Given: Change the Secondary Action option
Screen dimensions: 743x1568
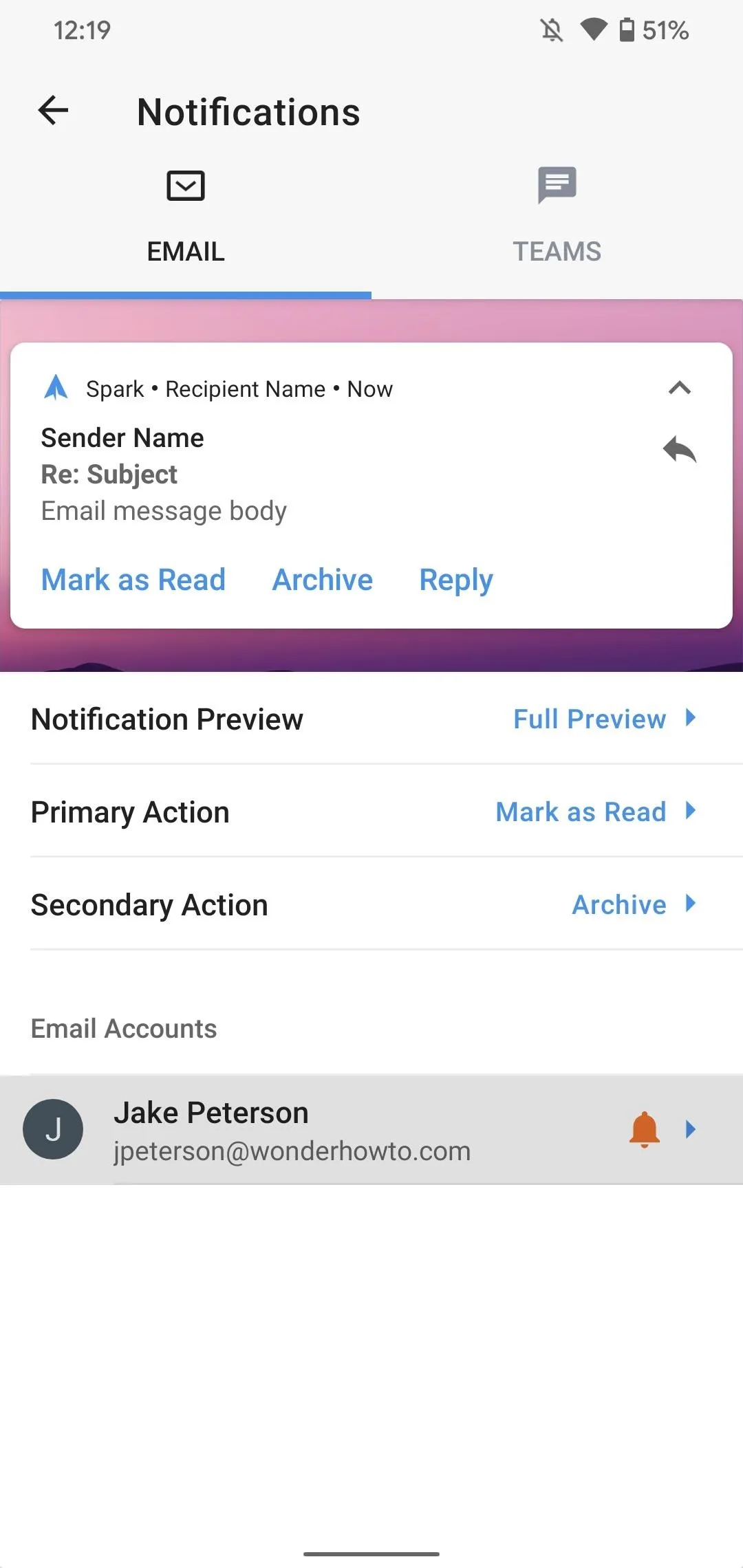Looking at the screenshot, I should (x=371, y=904).
